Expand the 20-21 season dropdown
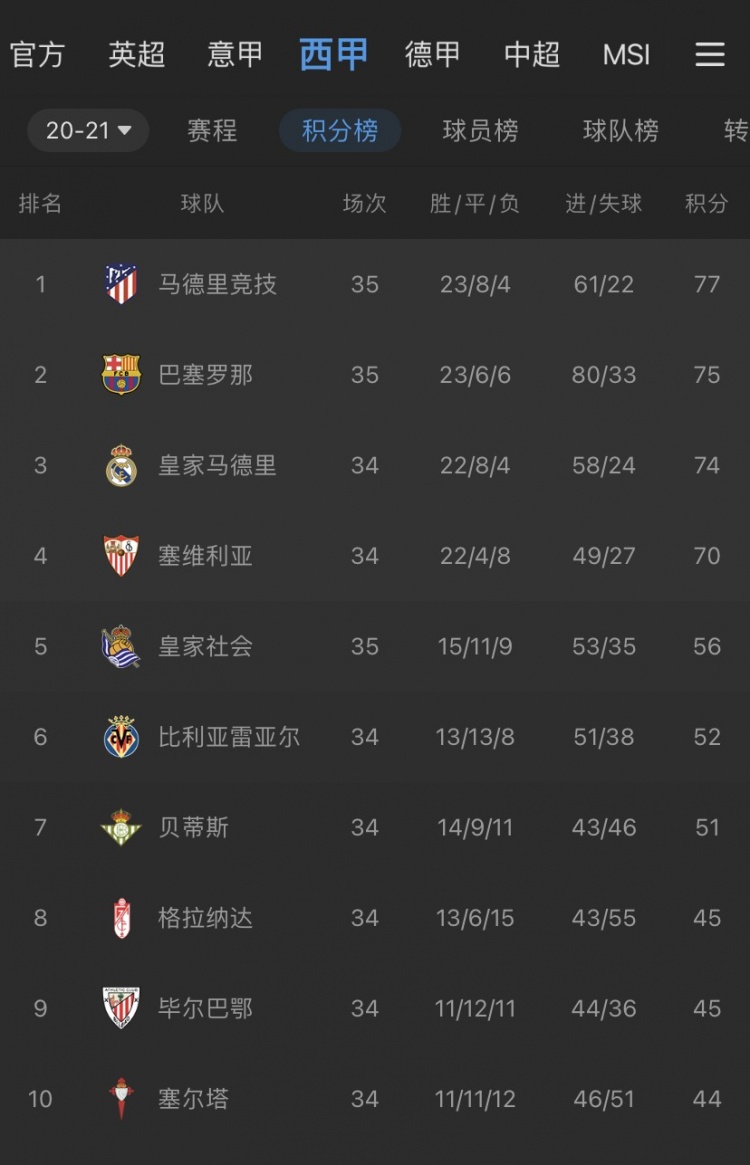This screenshot has width=750, height=1165. [x=88, y=130]
